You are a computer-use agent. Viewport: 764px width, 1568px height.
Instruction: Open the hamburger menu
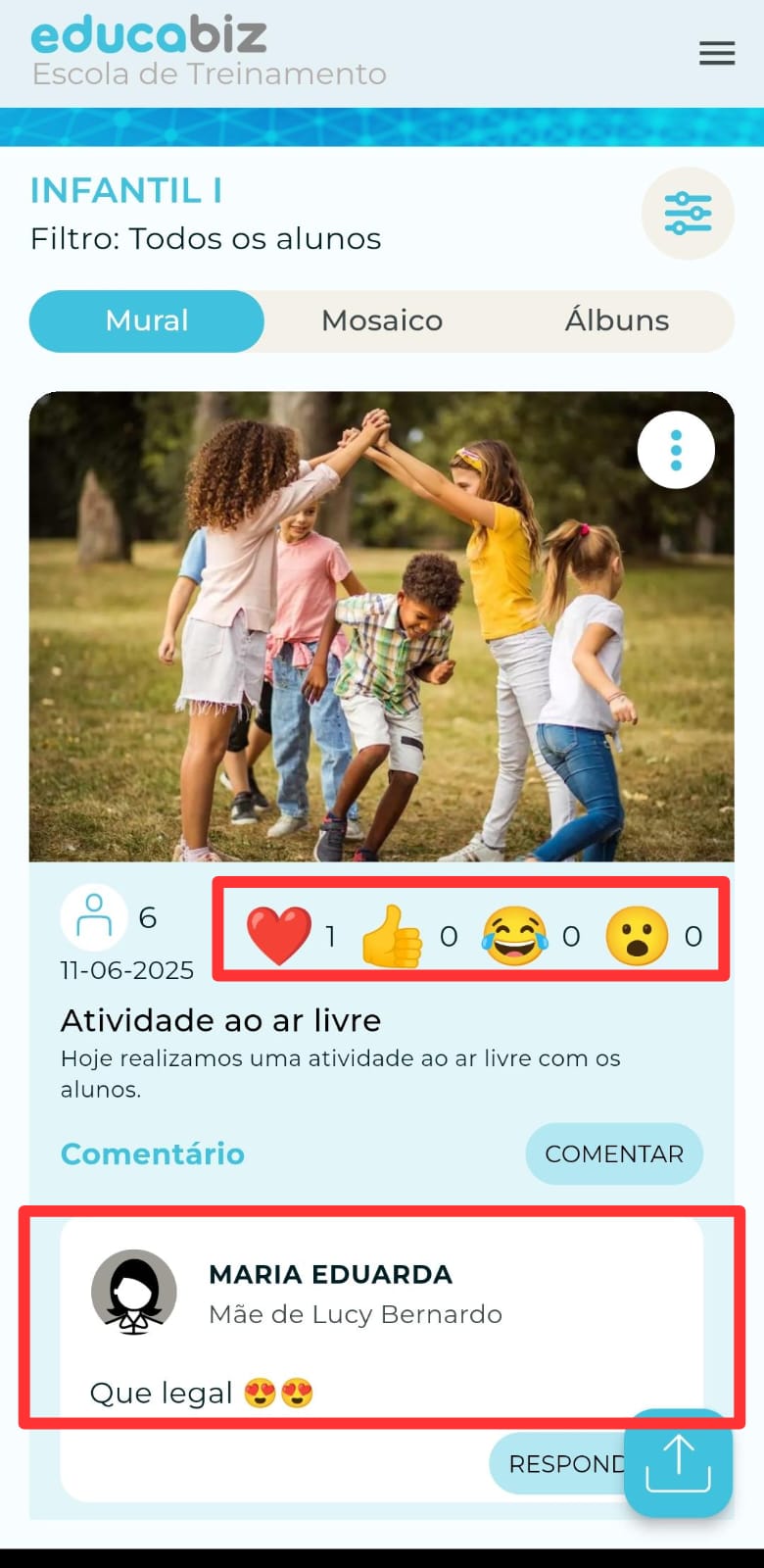[717, 53]
